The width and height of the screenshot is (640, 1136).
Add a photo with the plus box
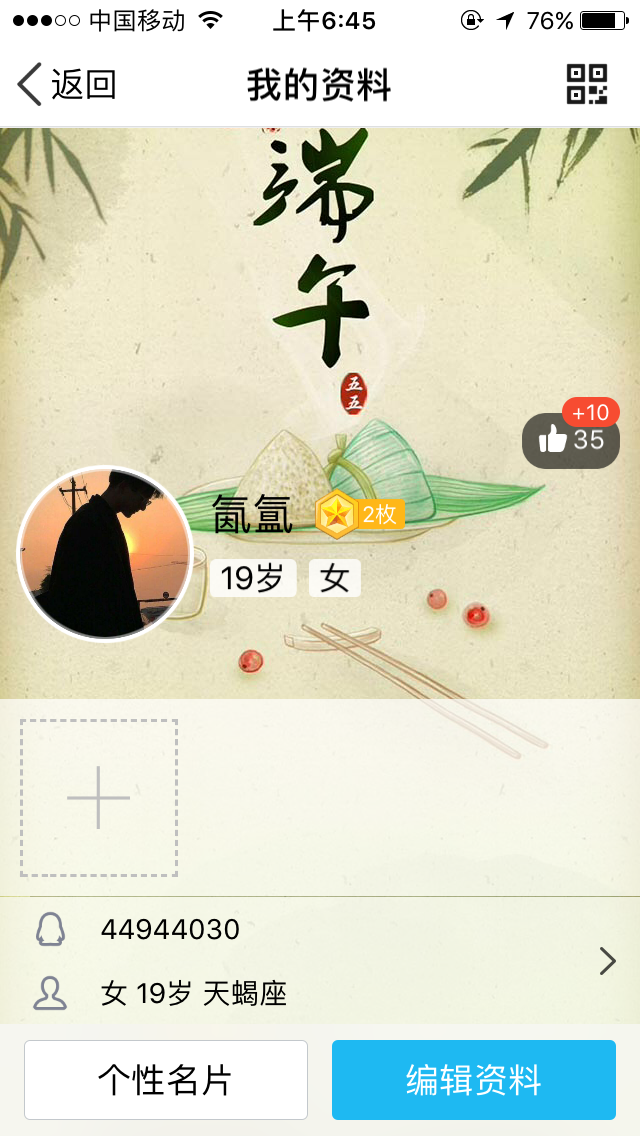click(99, 798)
